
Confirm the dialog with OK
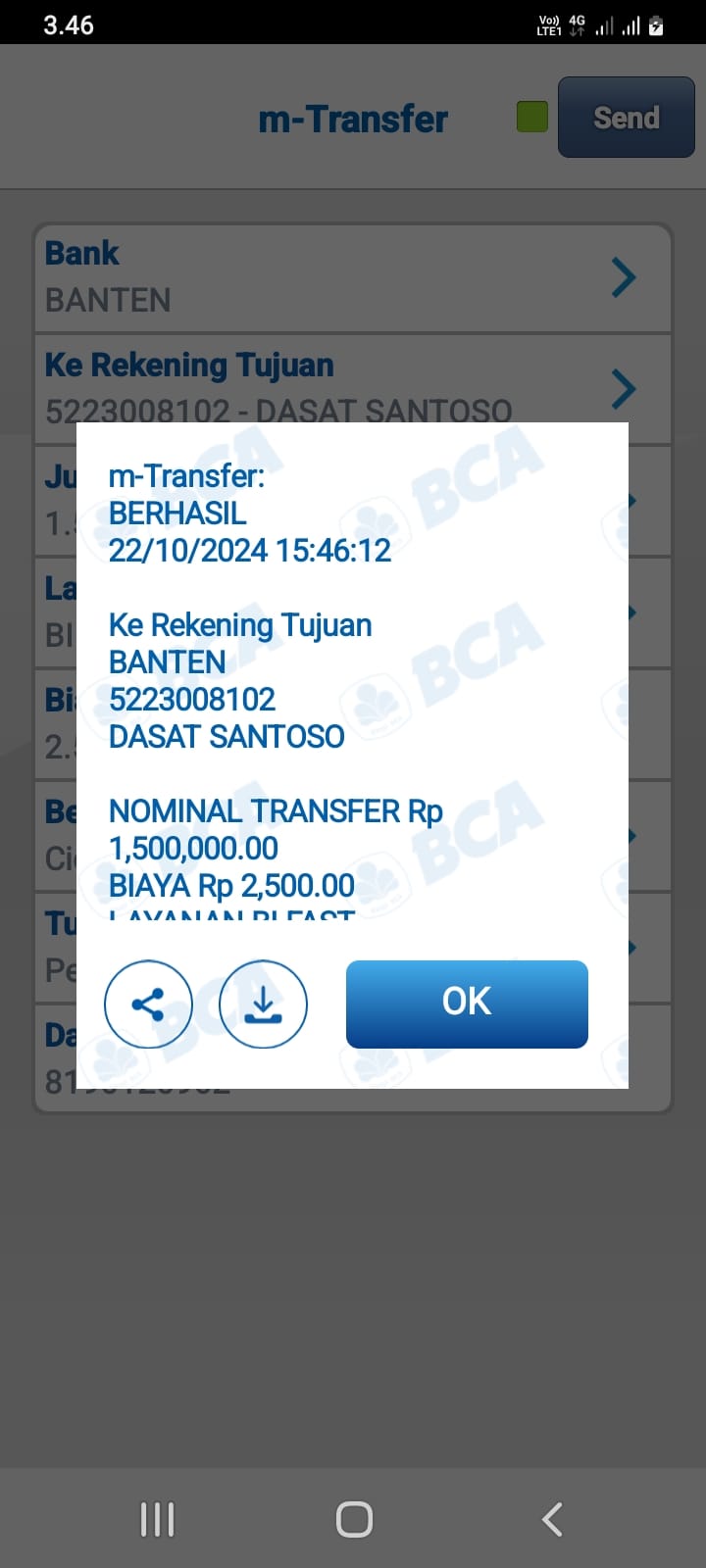coord(467,1004)
